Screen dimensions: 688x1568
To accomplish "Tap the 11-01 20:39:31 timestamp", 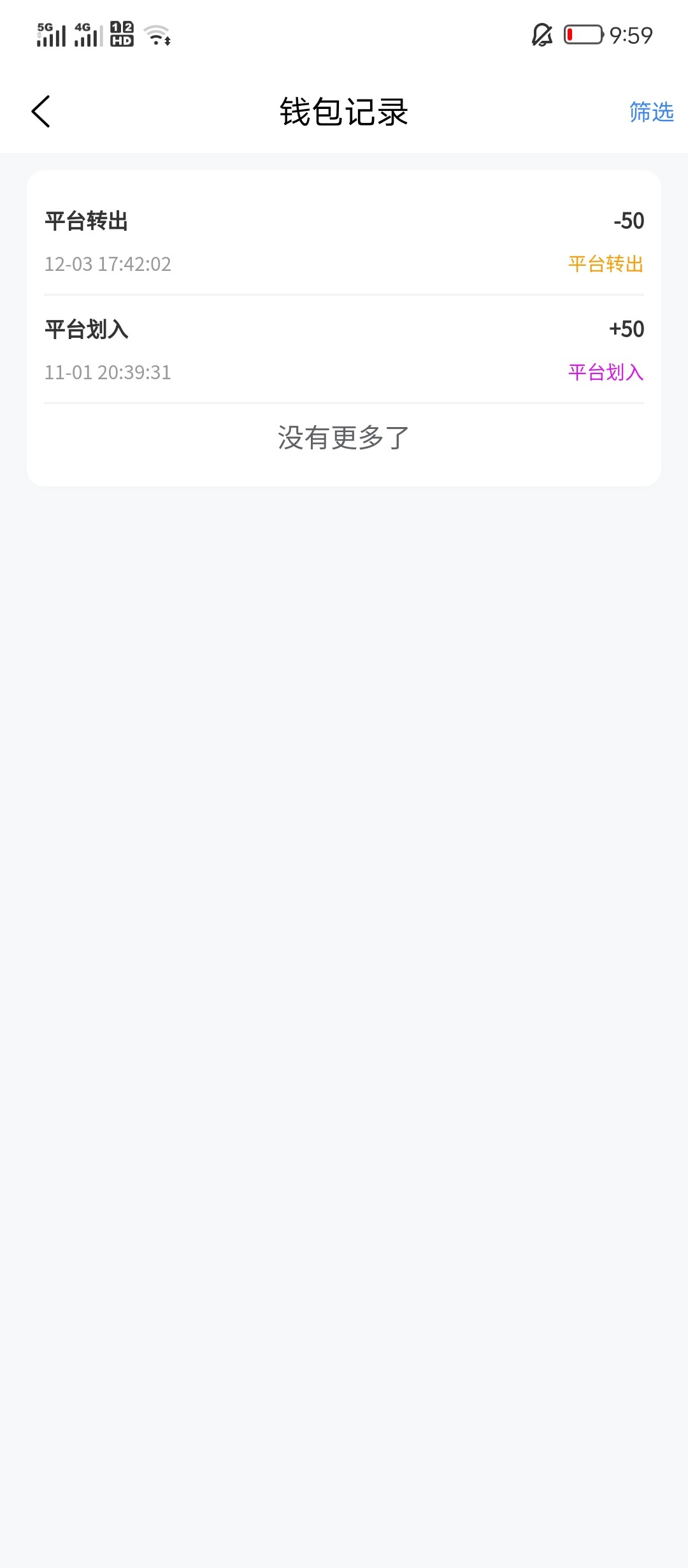I will pos(107,373).
